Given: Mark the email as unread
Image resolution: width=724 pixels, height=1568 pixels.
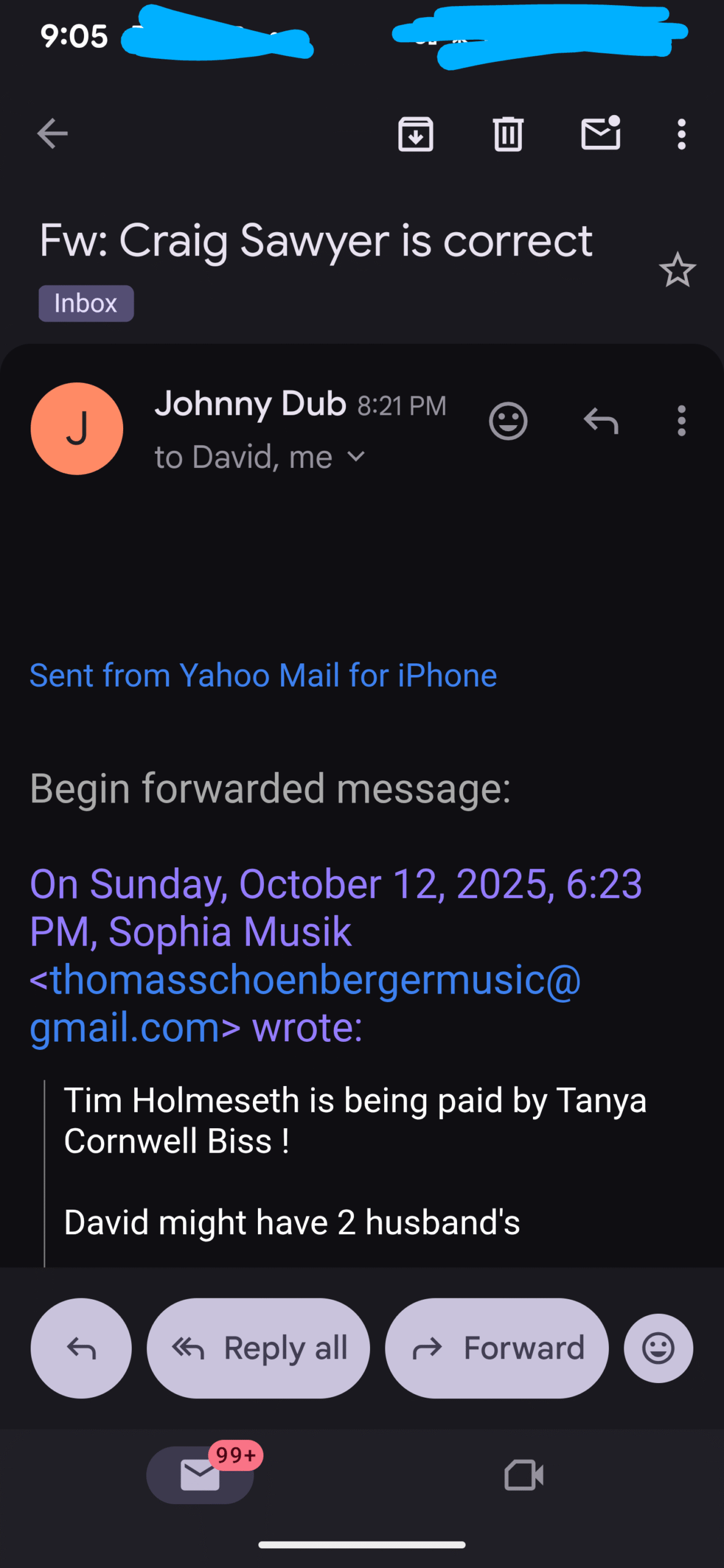Looking at the screenshot, I should coord(600,134).
